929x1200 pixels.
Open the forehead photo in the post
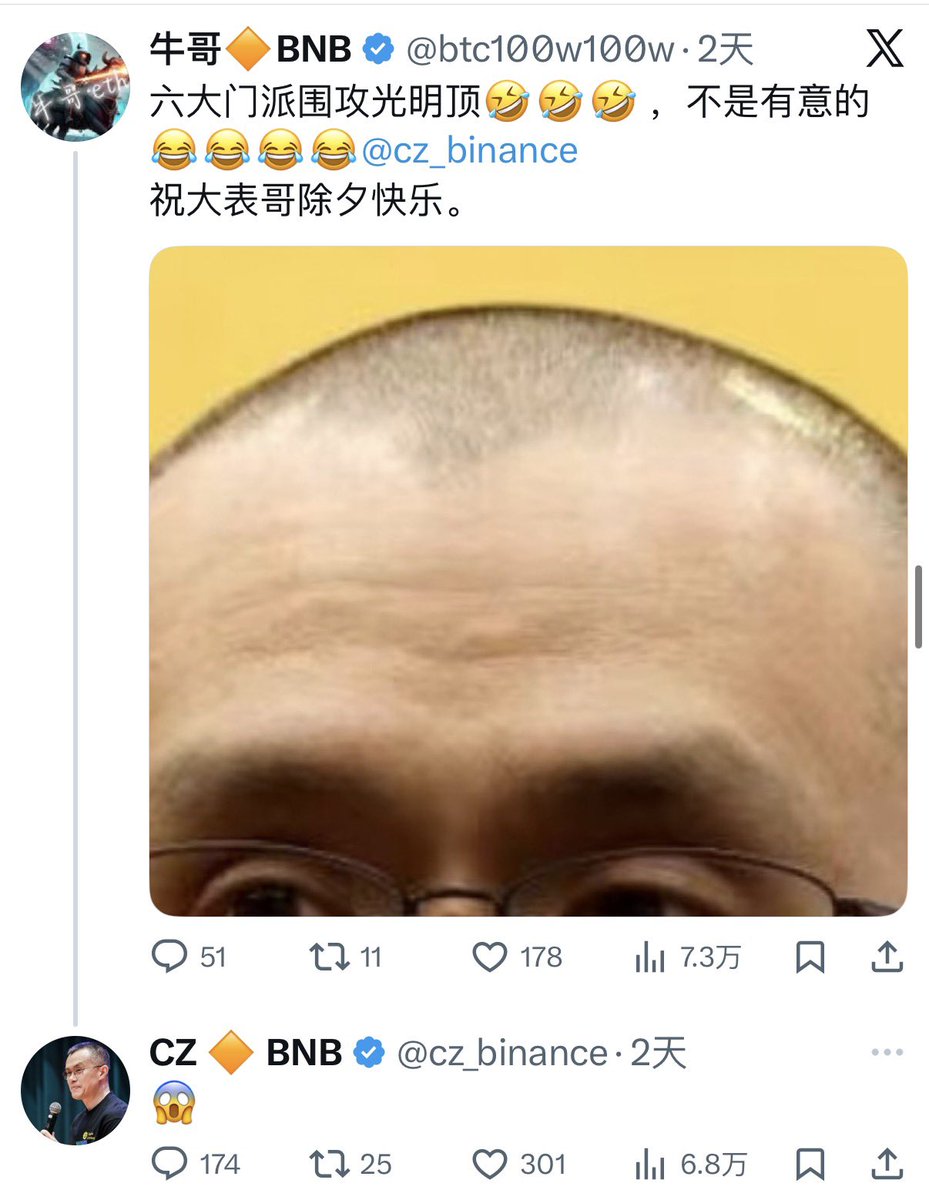[528, 580]
